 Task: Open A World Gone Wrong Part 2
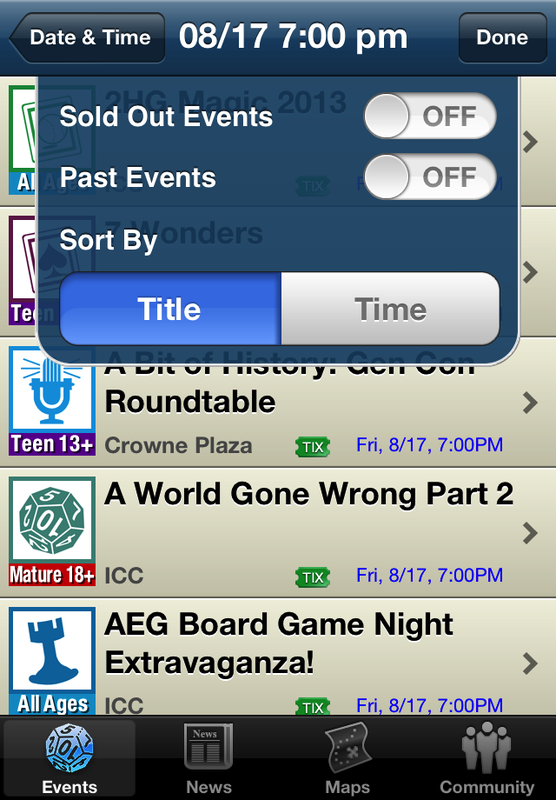point(278,533)
